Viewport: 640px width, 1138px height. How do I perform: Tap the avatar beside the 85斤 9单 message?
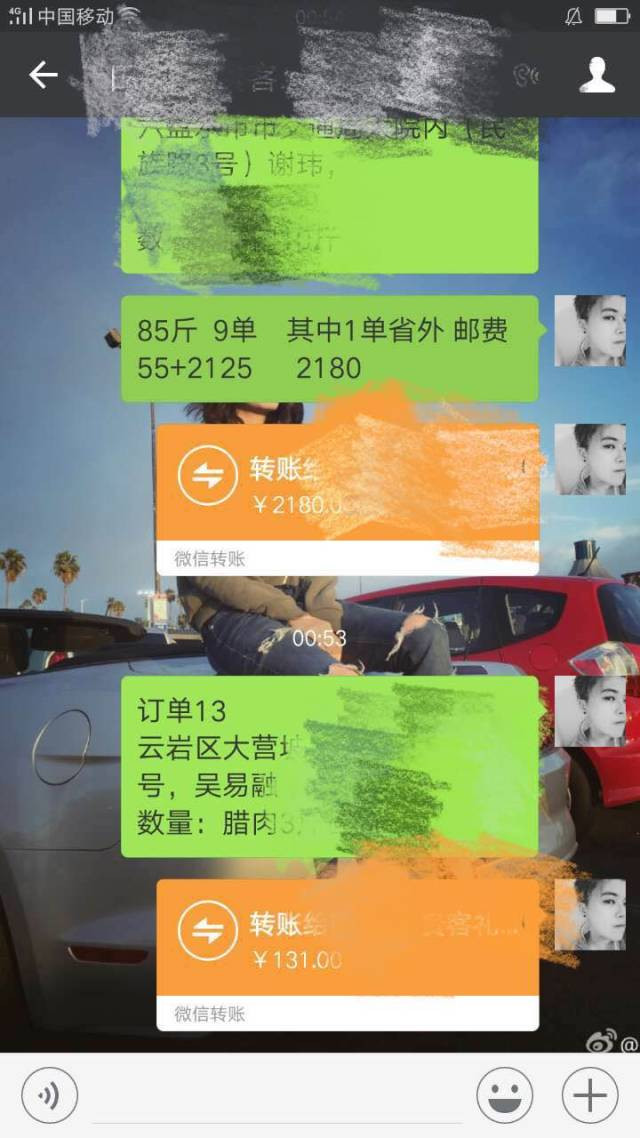point(590,331)
